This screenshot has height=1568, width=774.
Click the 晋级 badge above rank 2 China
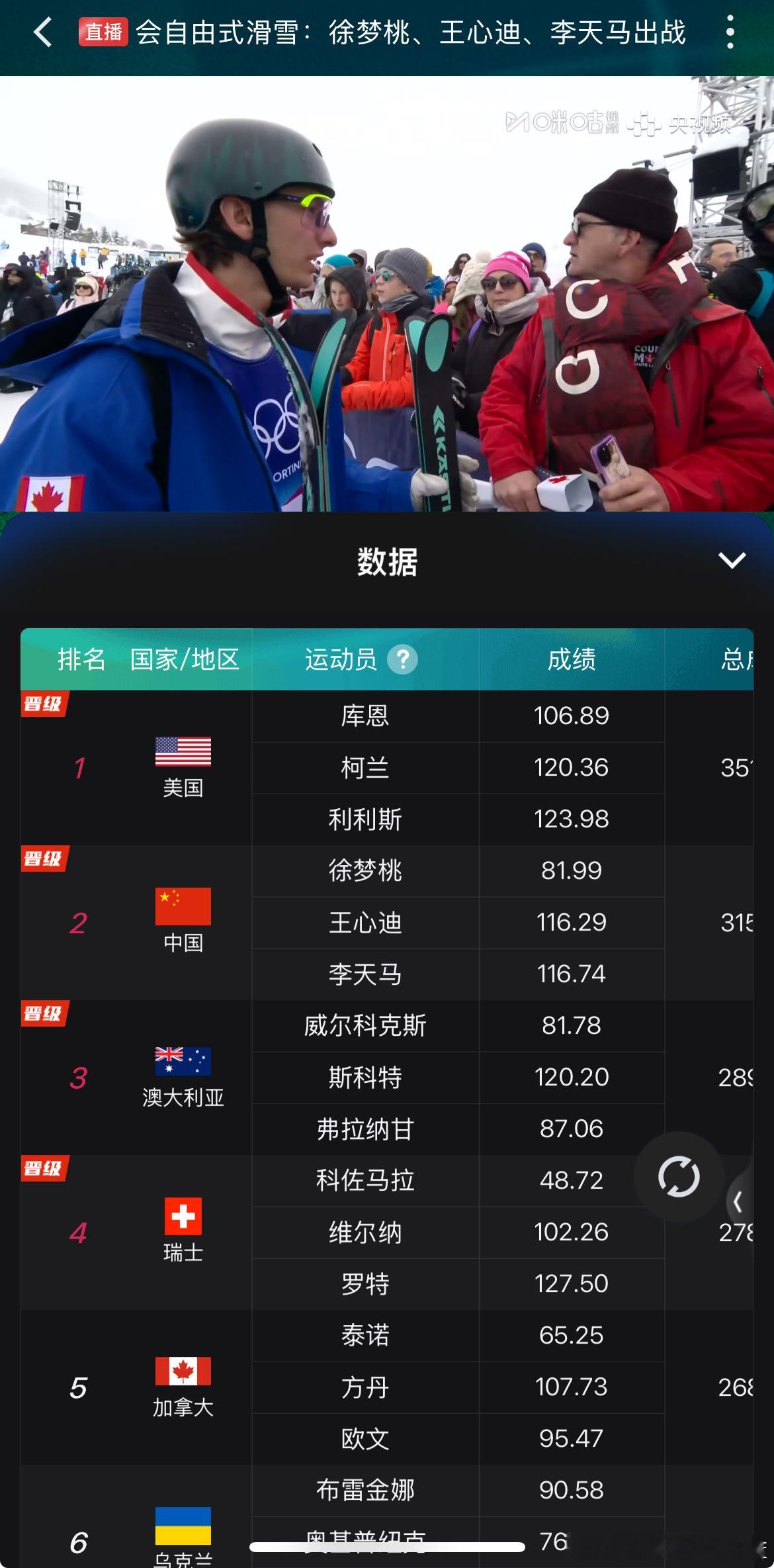(44, 859)
